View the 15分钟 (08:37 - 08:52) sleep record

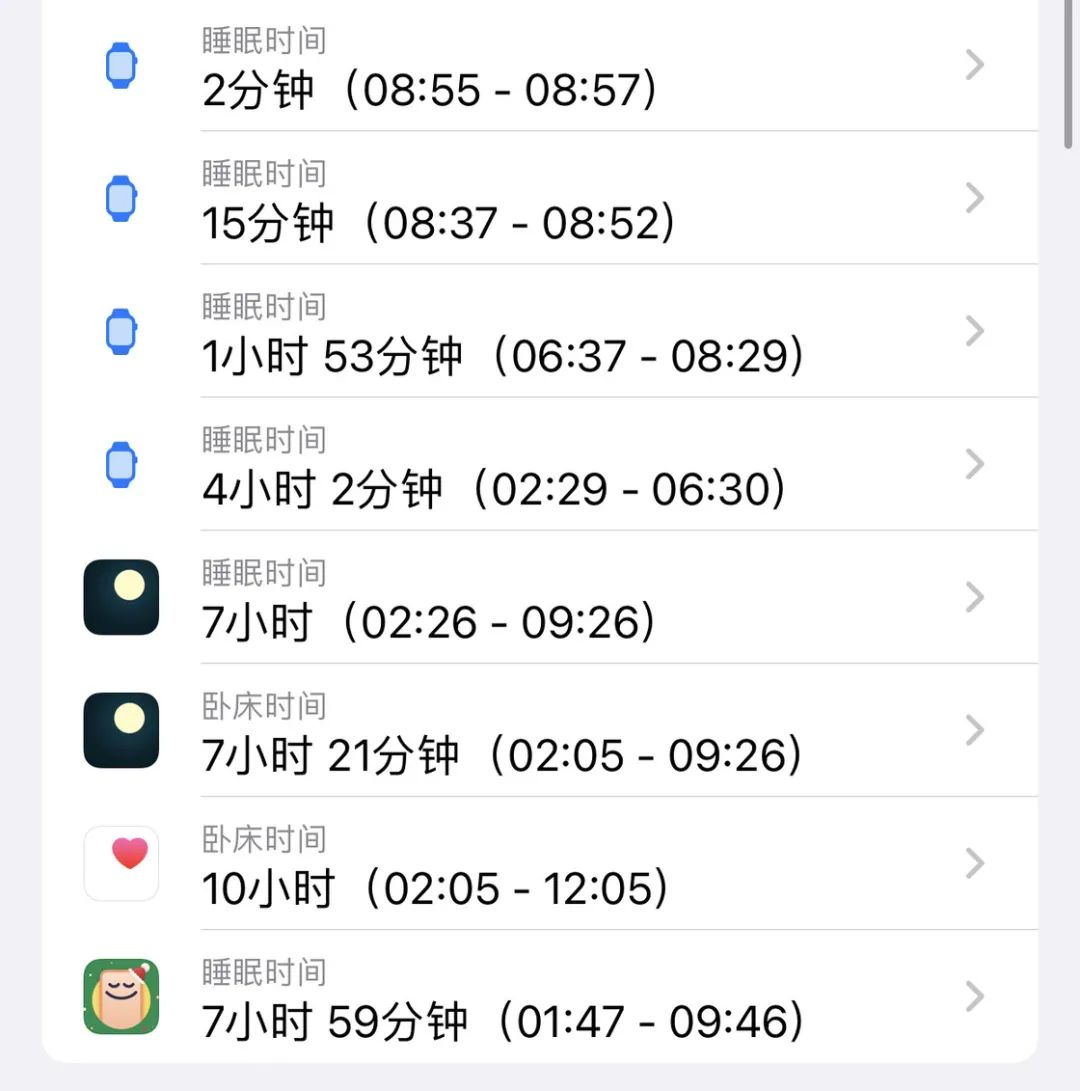[x=540, y=200]
